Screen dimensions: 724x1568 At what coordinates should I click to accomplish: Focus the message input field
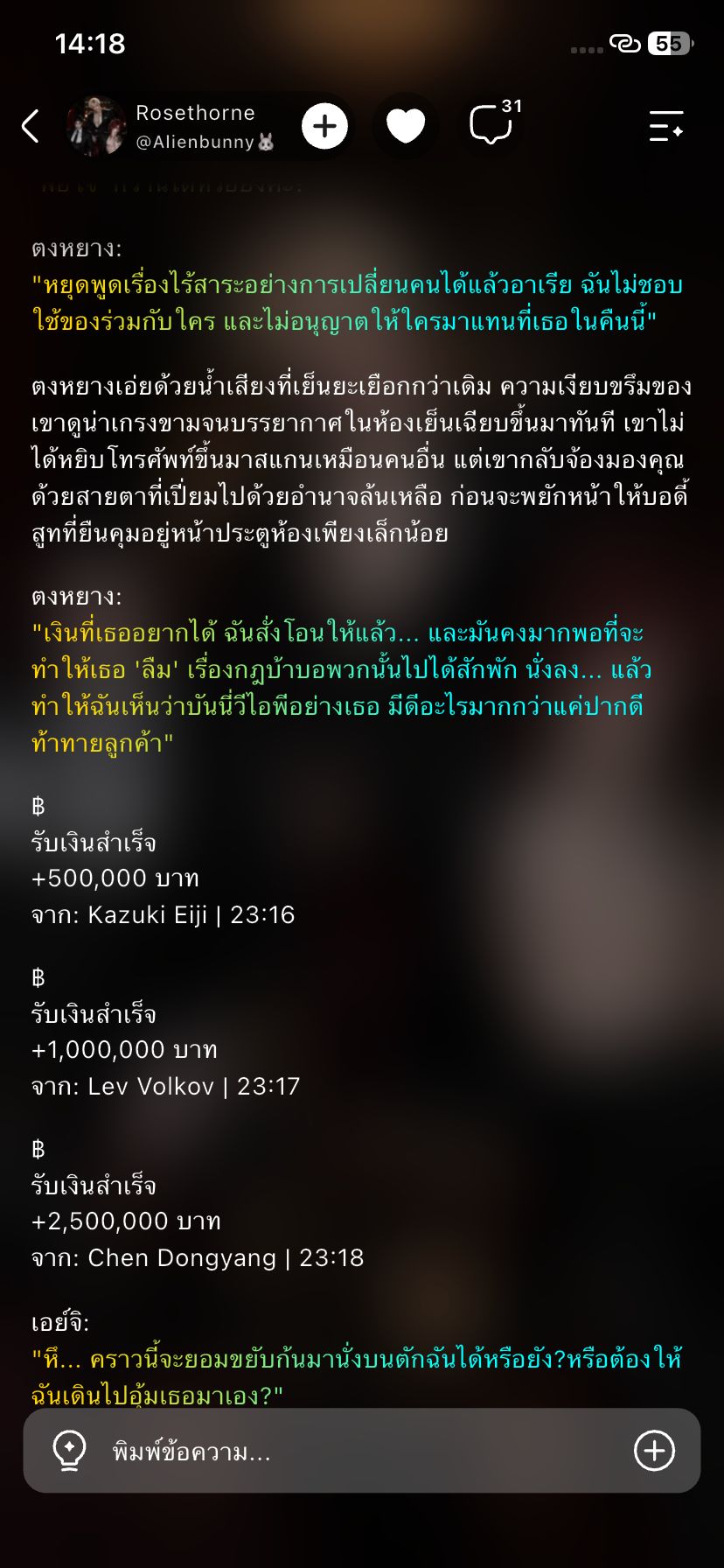[x=359, y=1451]
